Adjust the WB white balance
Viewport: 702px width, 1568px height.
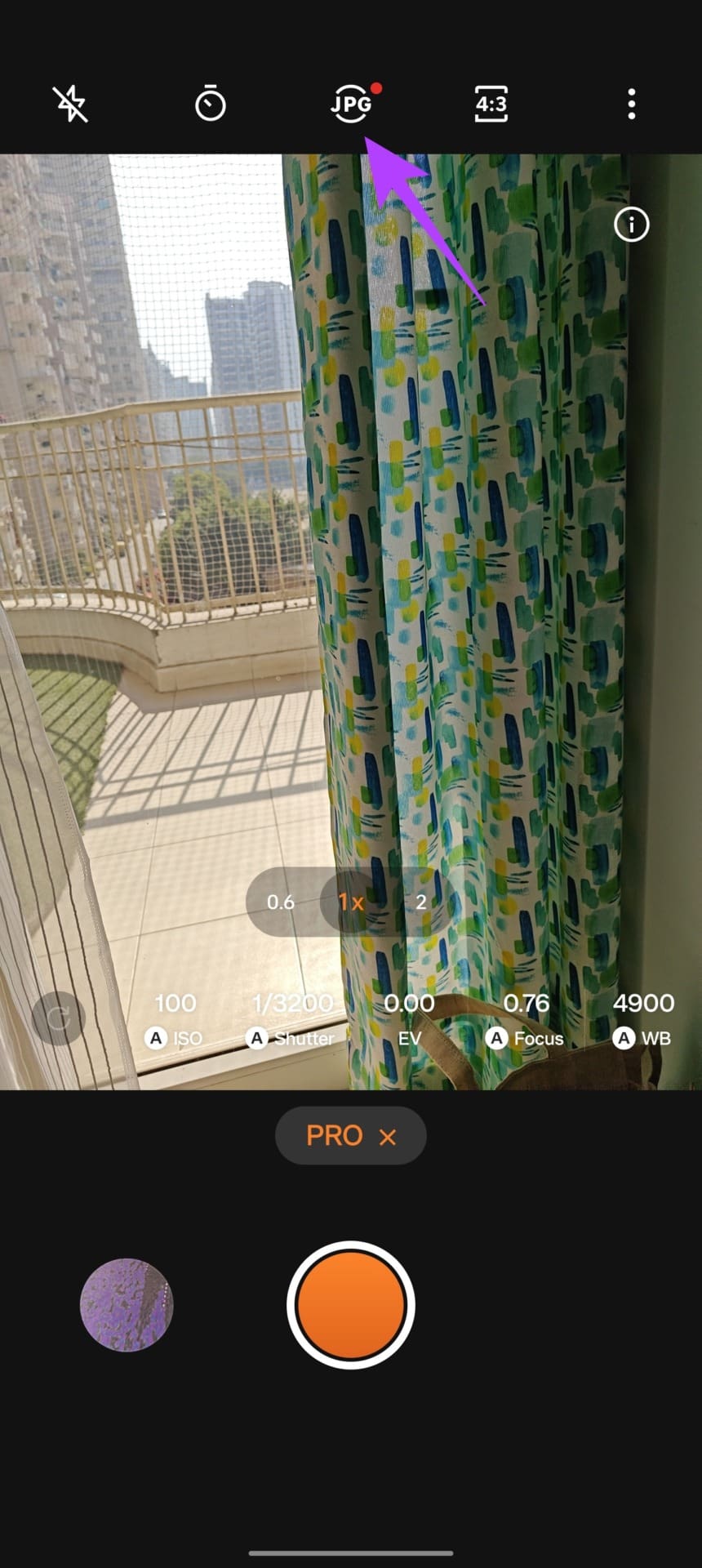pos(643,1020)
